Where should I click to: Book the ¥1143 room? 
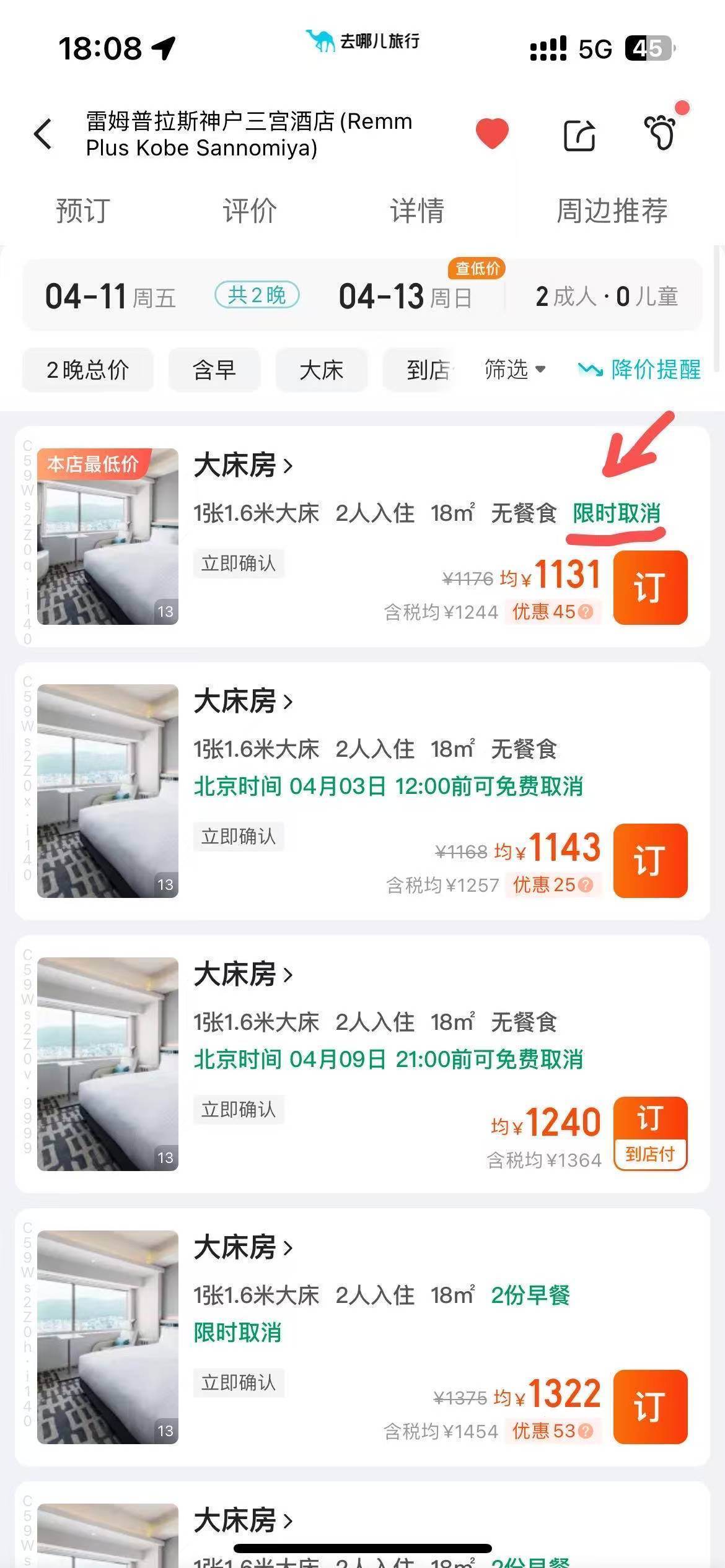click(x=650, y=860)
